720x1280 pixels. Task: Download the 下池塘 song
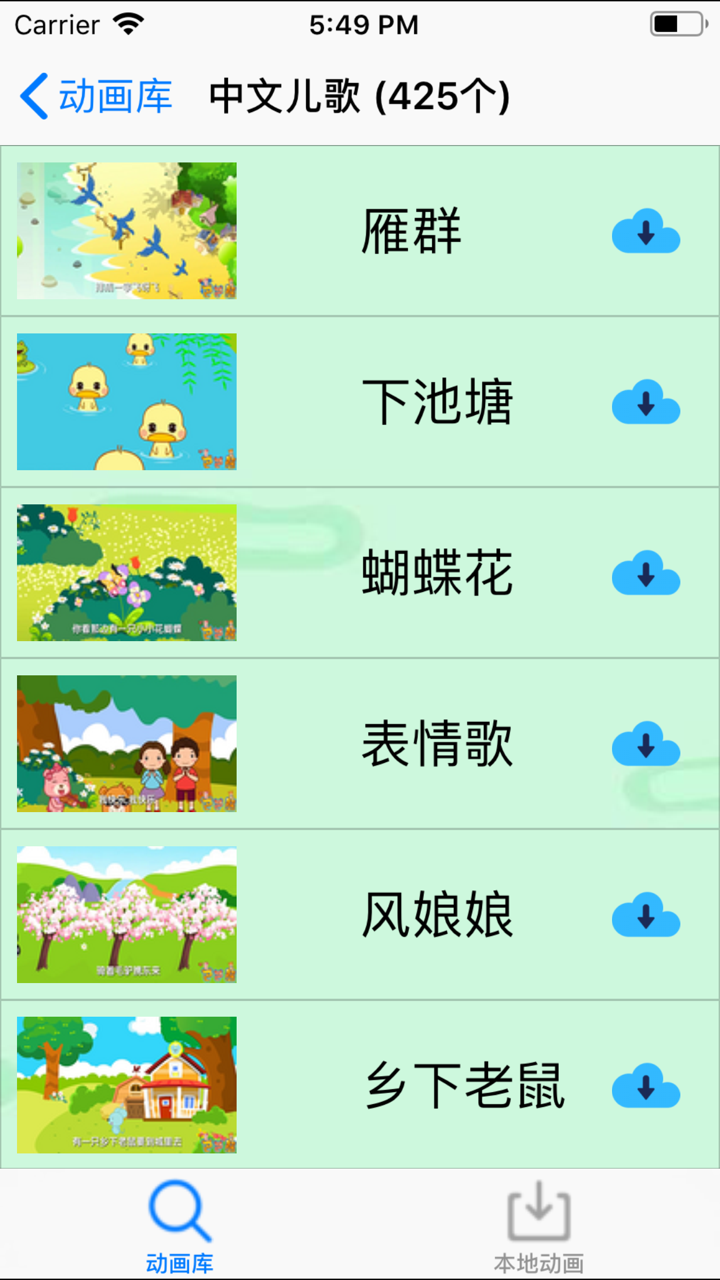(646, 402)
